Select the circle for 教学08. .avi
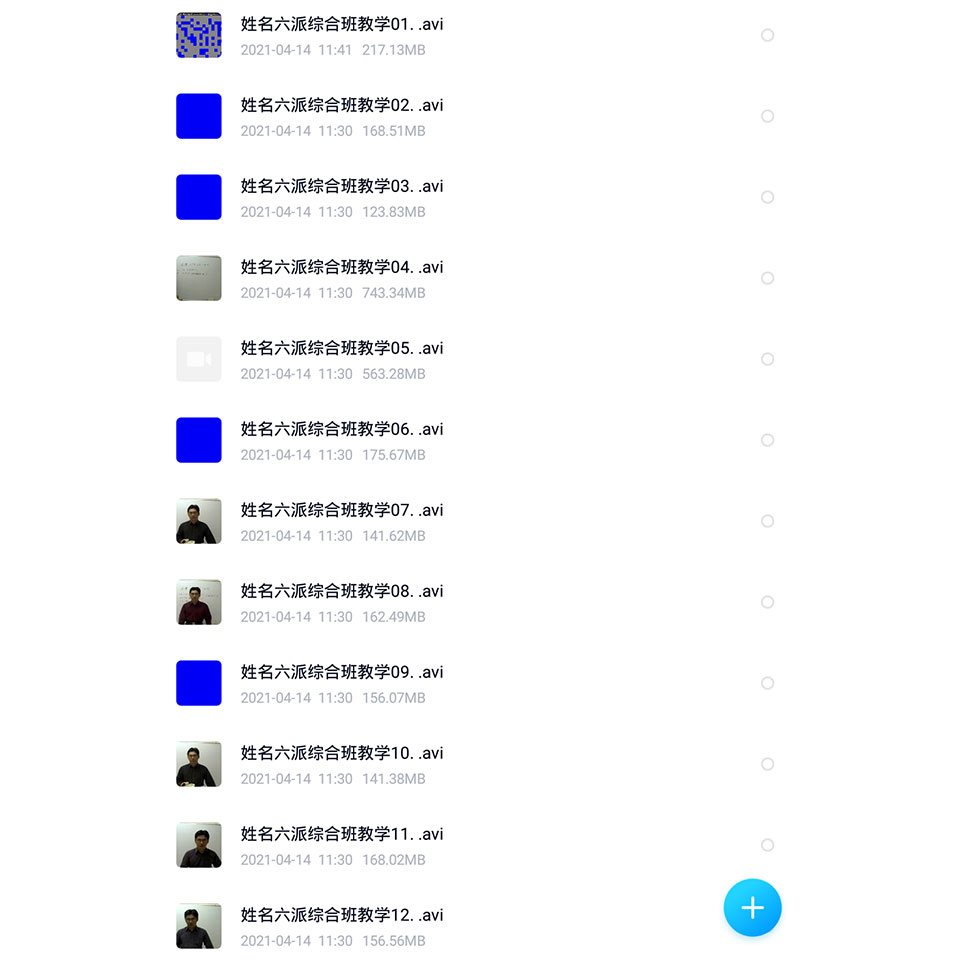The width and height of the screenshot is (960, 960). (x=767, y=602)
